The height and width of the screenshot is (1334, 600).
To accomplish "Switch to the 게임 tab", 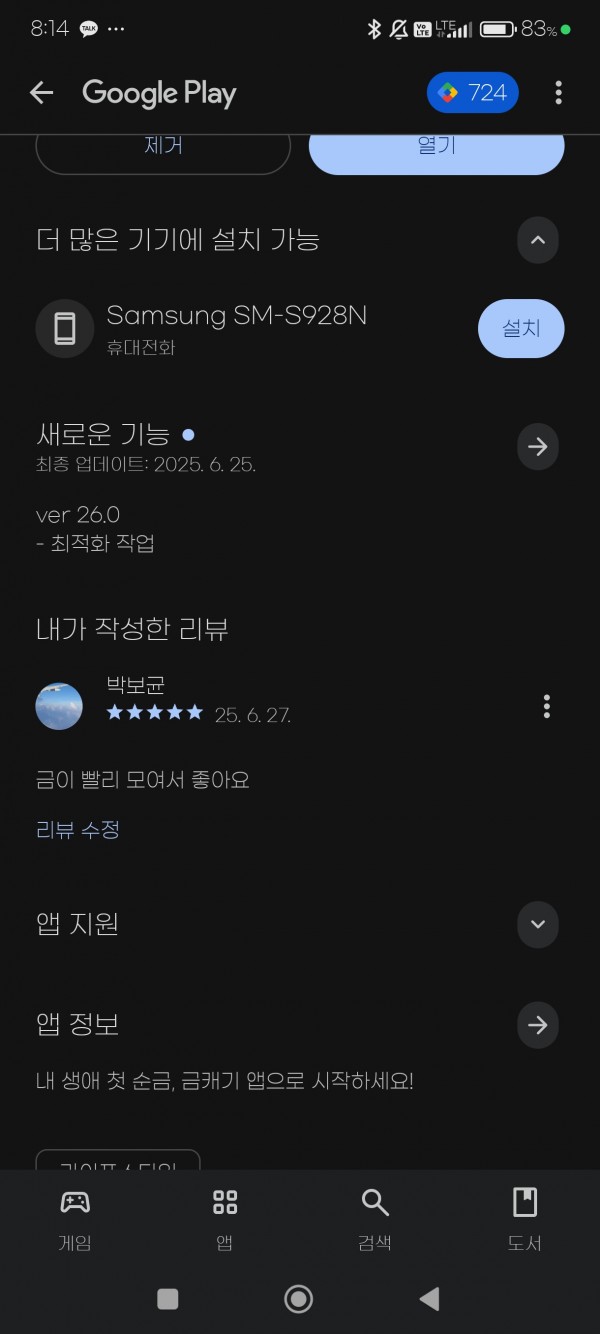I will 75,1220.
